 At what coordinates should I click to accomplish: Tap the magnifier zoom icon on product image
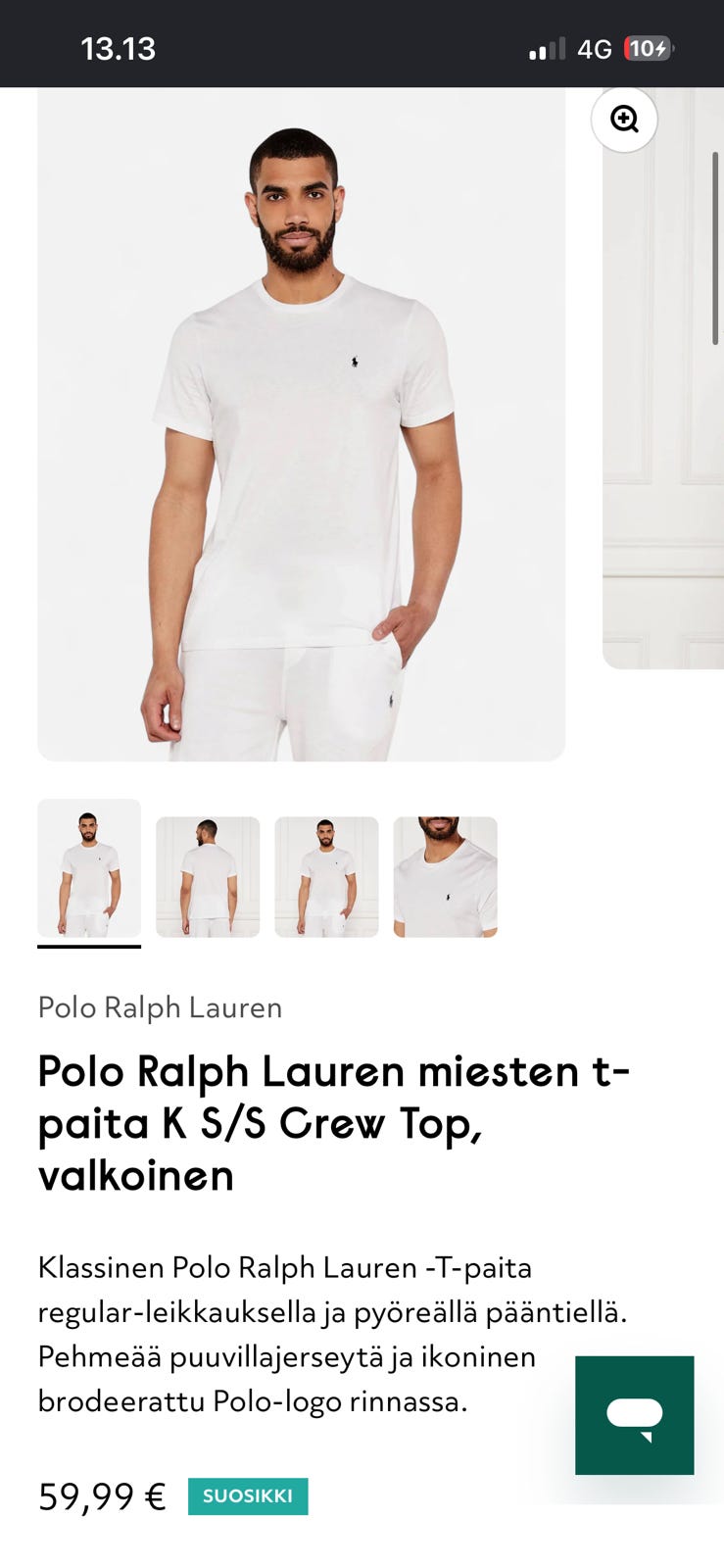tap(624, 120)
